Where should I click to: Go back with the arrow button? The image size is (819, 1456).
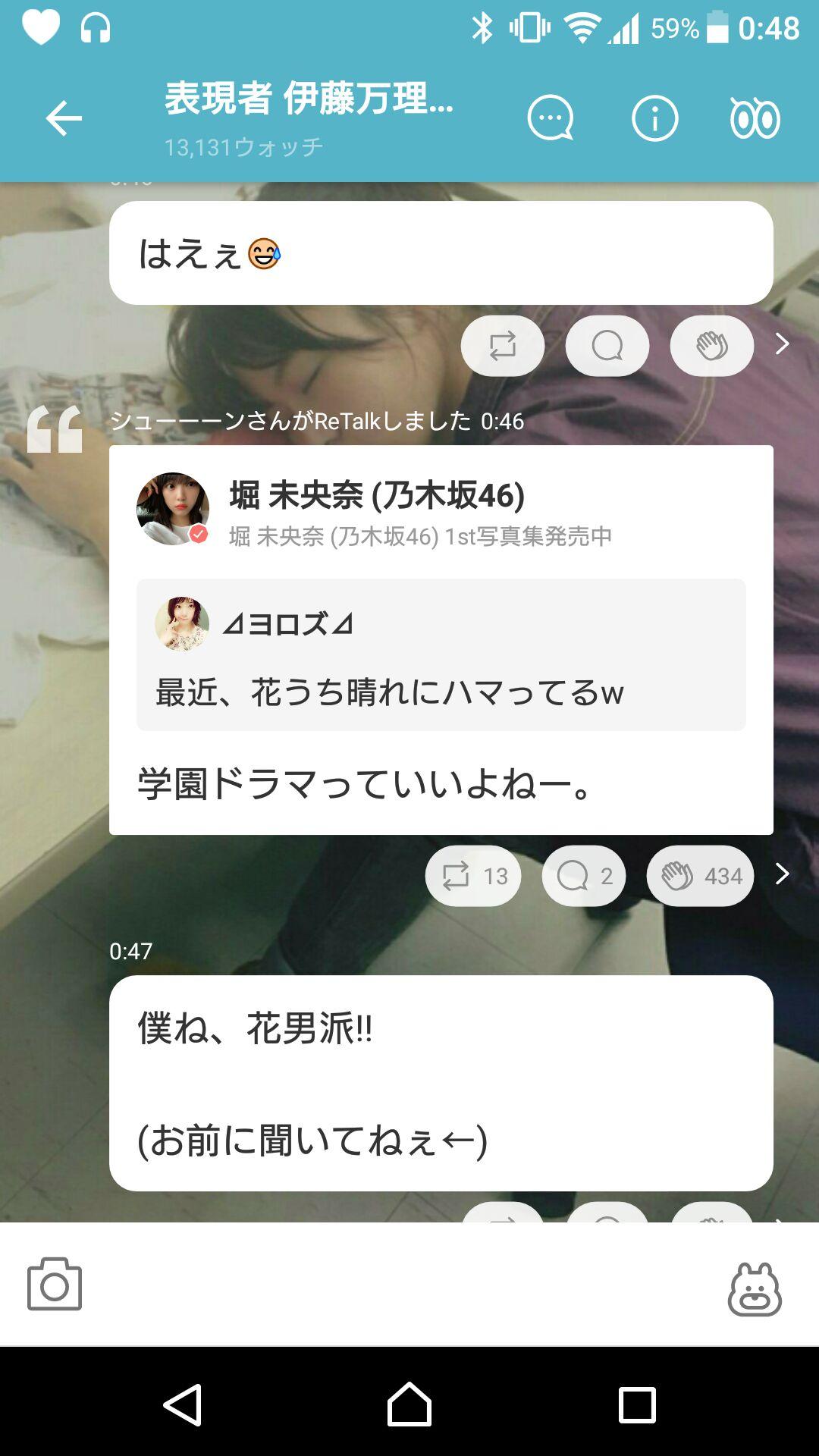click(64, 118)
